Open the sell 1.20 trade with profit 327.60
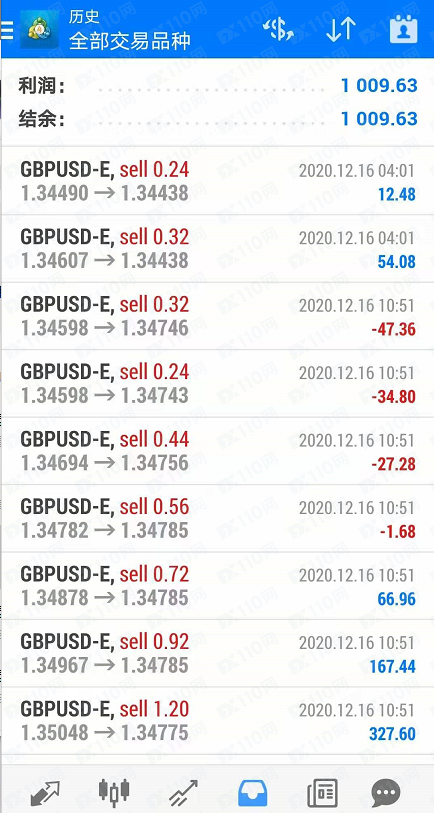Image resolution: width=434 pixels, height=813 pixels. (x=217, y=721)
